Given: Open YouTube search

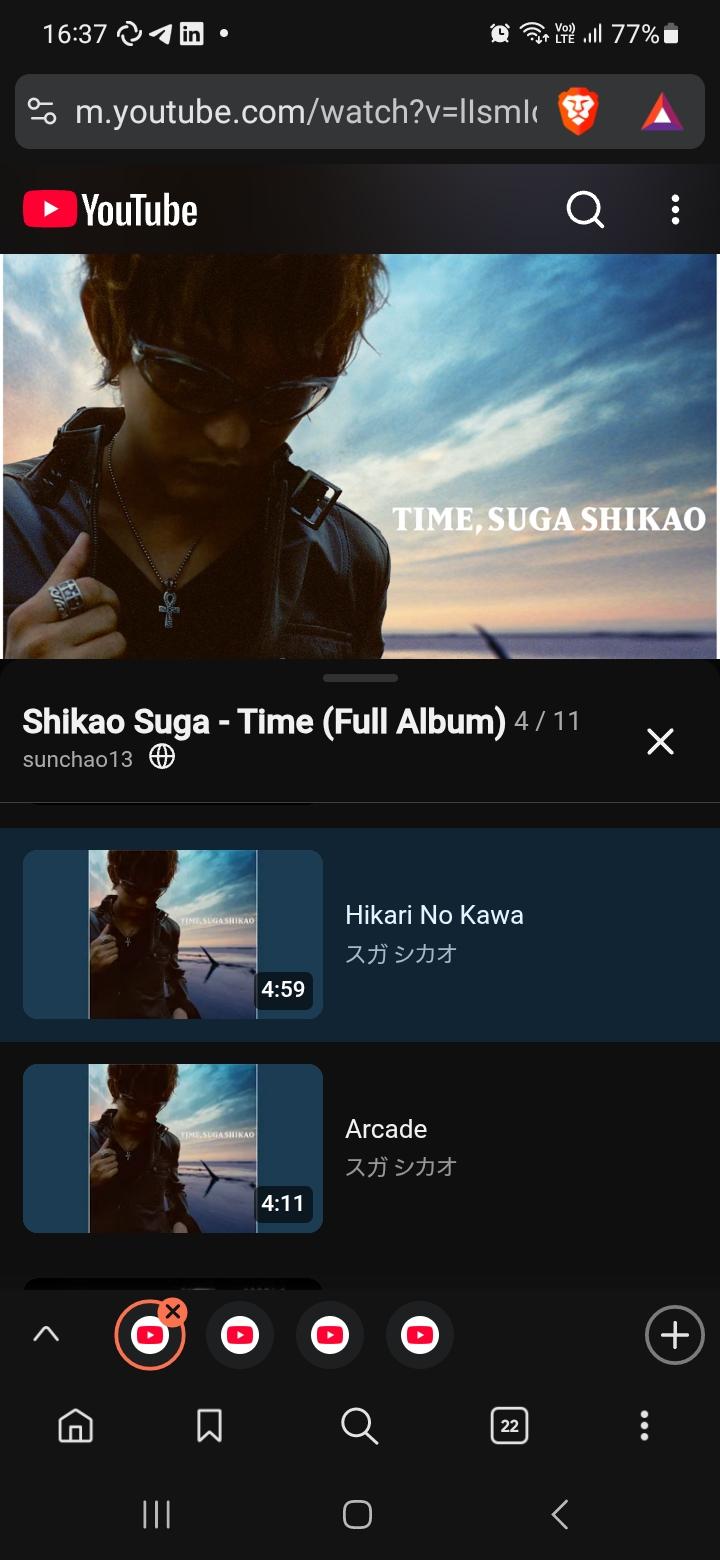Looking at the screenshot, I should 585,210.
